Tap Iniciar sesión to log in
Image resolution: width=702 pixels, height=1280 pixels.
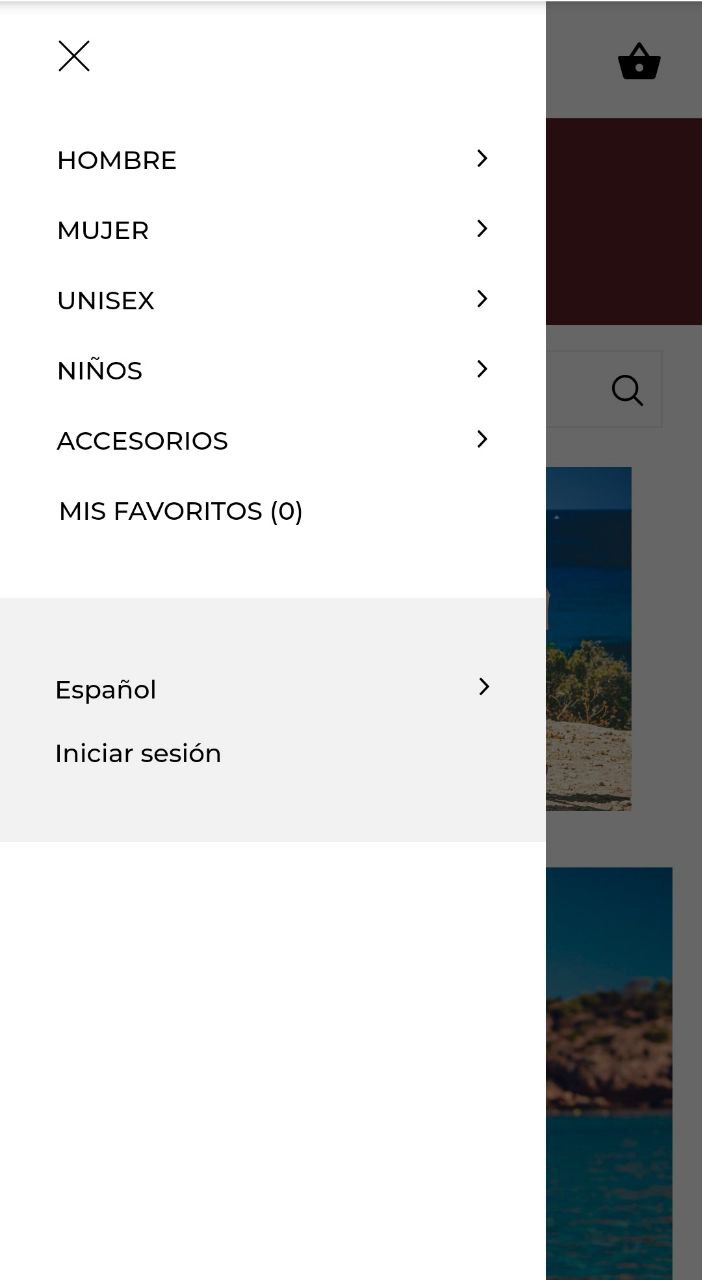pos(138,753)
